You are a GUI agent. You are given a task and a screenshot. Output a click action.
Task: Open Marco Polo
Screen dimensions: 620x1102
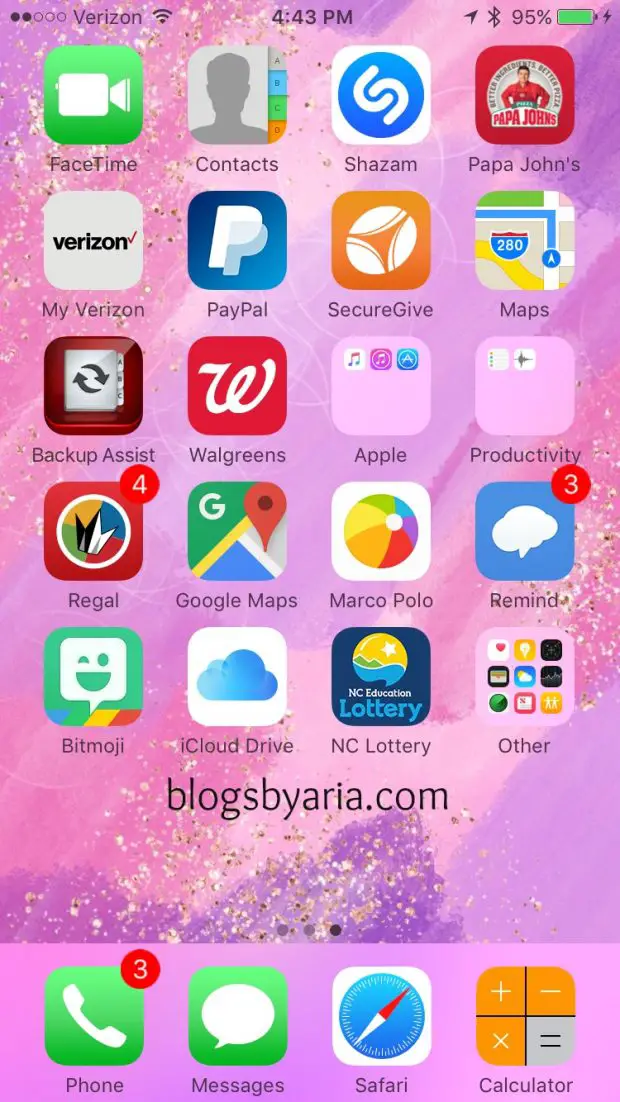[381, 531]
